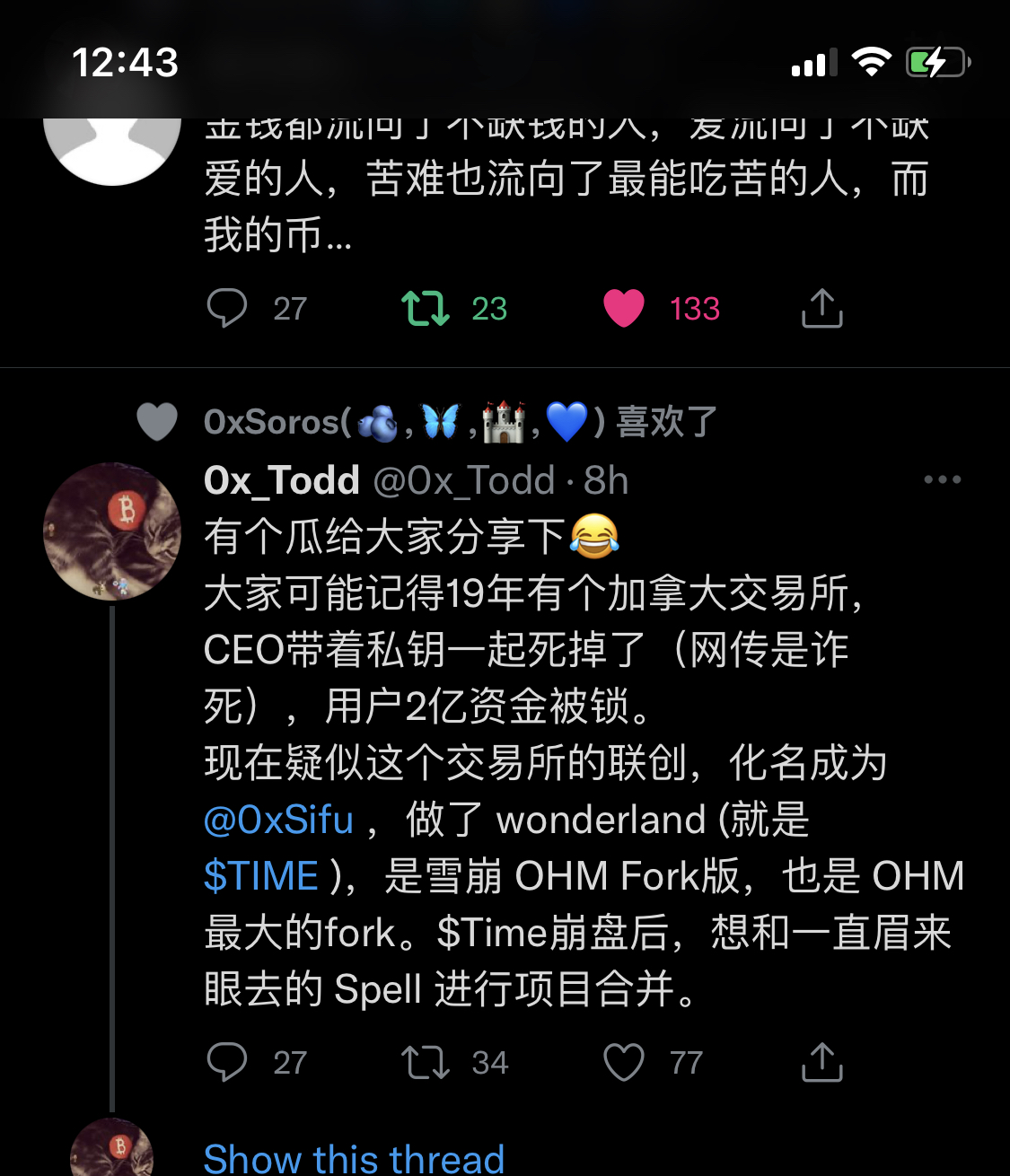Share the tweet with 133 likes

tap(821, 308)
